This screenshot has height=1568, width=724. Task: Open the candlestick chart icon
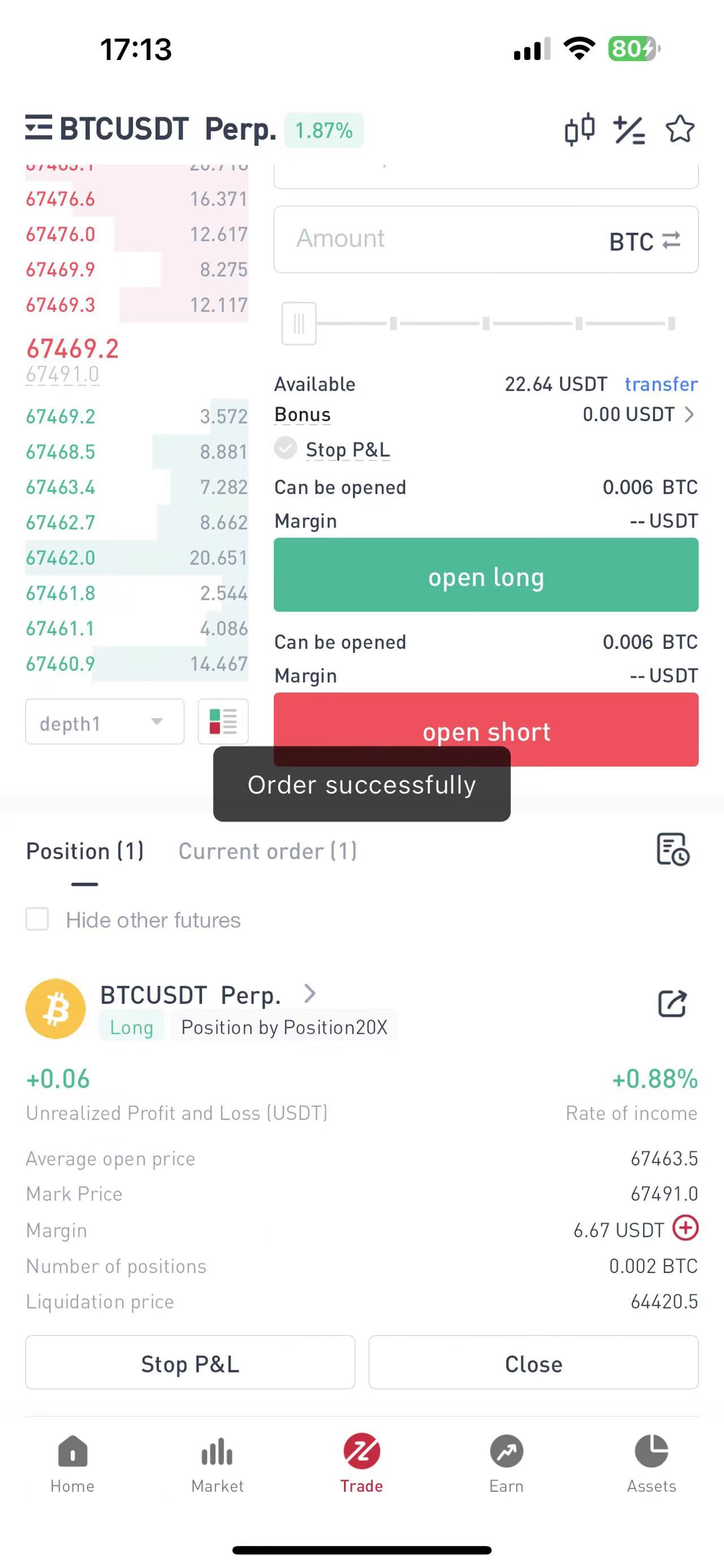[579, 129]
